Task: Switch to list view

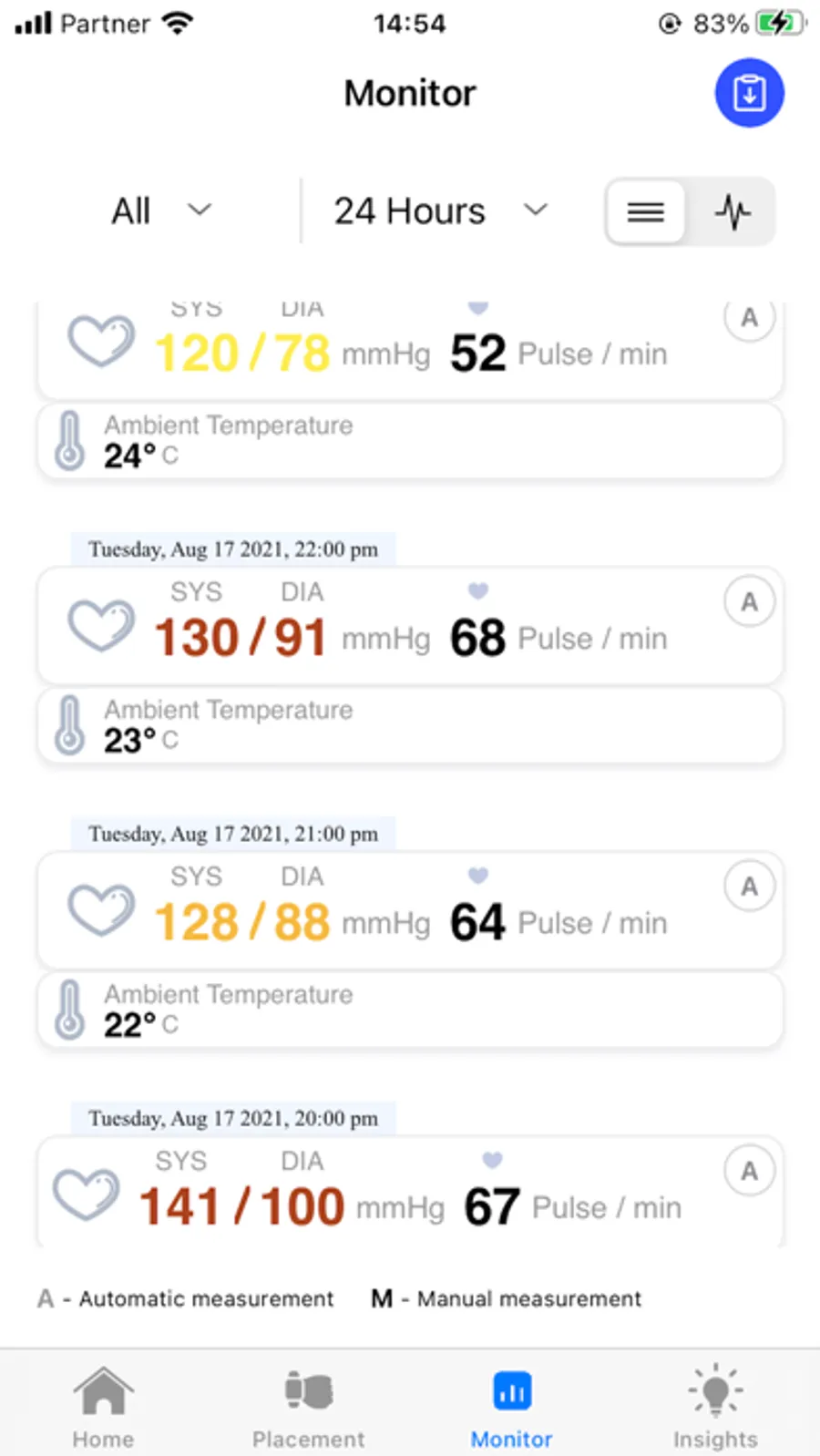Action: tap(646, 212)
